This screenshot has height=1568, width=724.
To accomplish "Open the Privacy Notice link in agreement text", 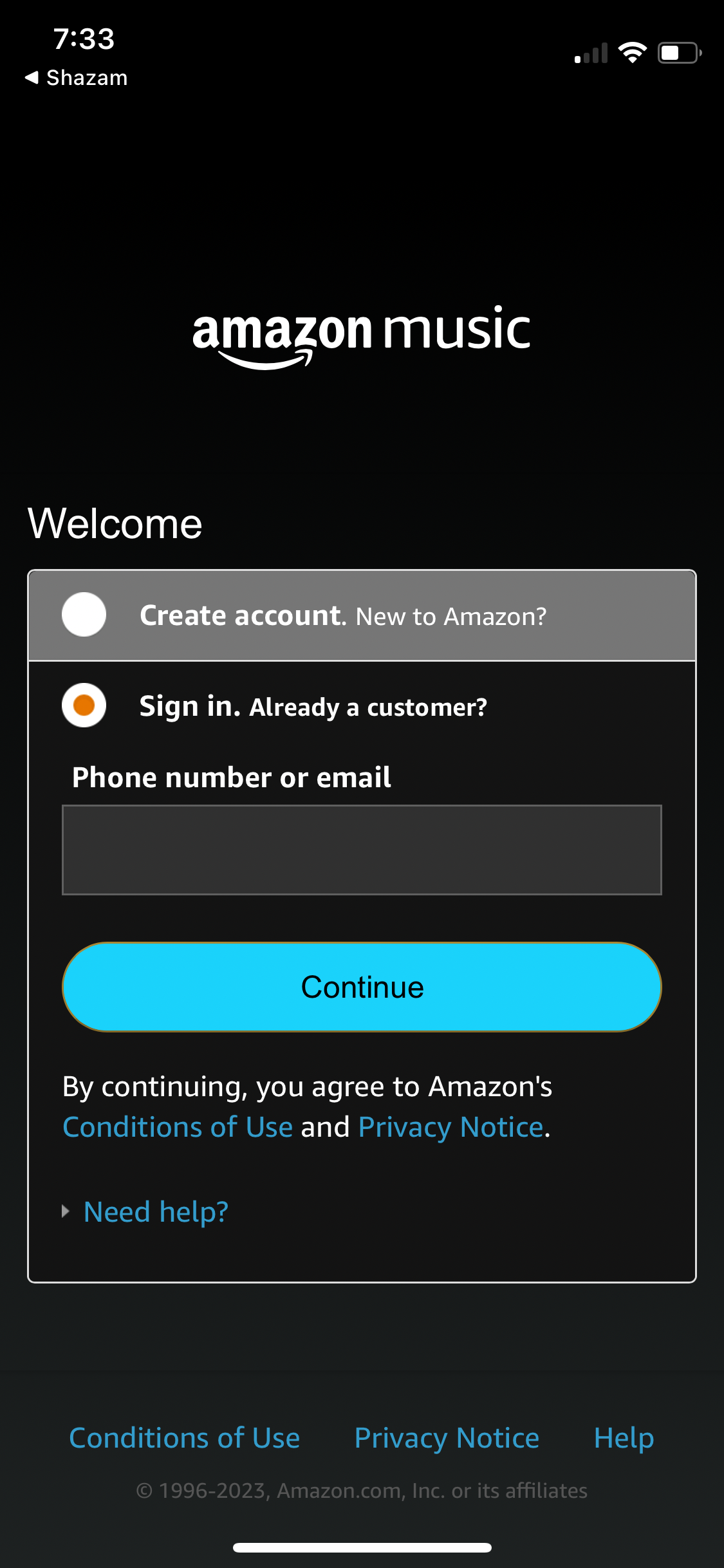I will (452, 1127).
